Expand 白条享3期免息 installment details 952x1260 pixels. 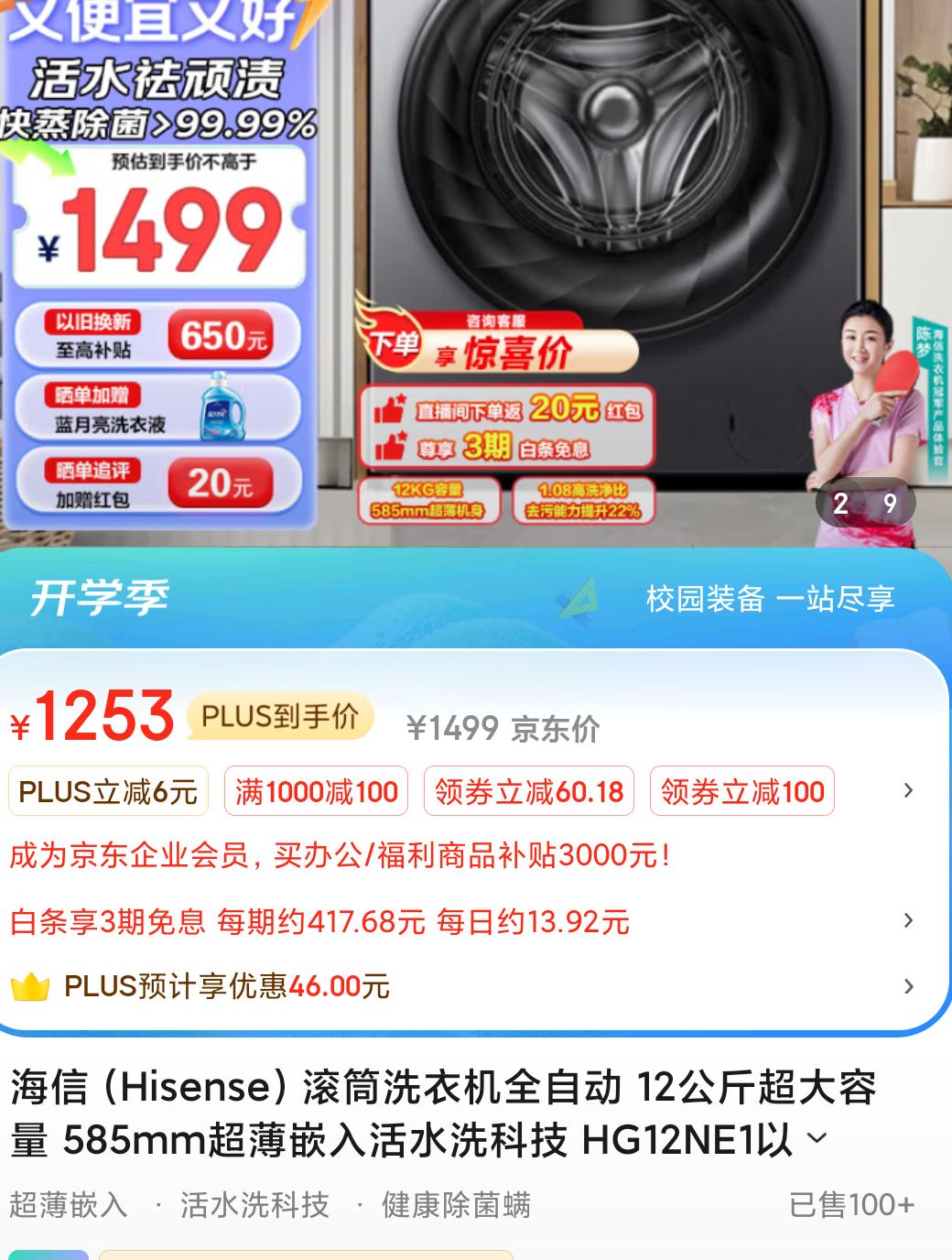(906, 921)
